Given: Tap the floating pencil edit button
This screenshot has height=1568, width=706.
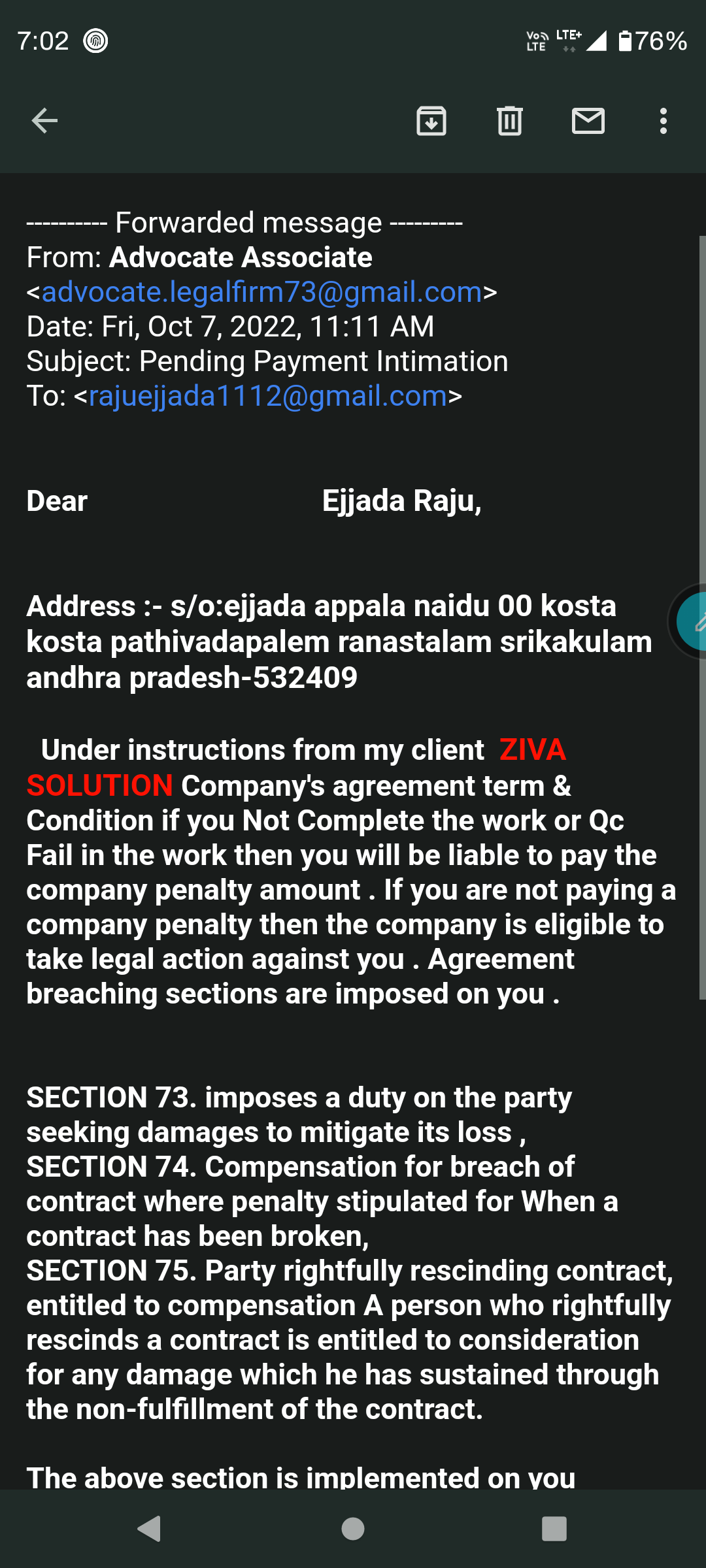Looking at the screenshot, I should [x=693, y=621].
